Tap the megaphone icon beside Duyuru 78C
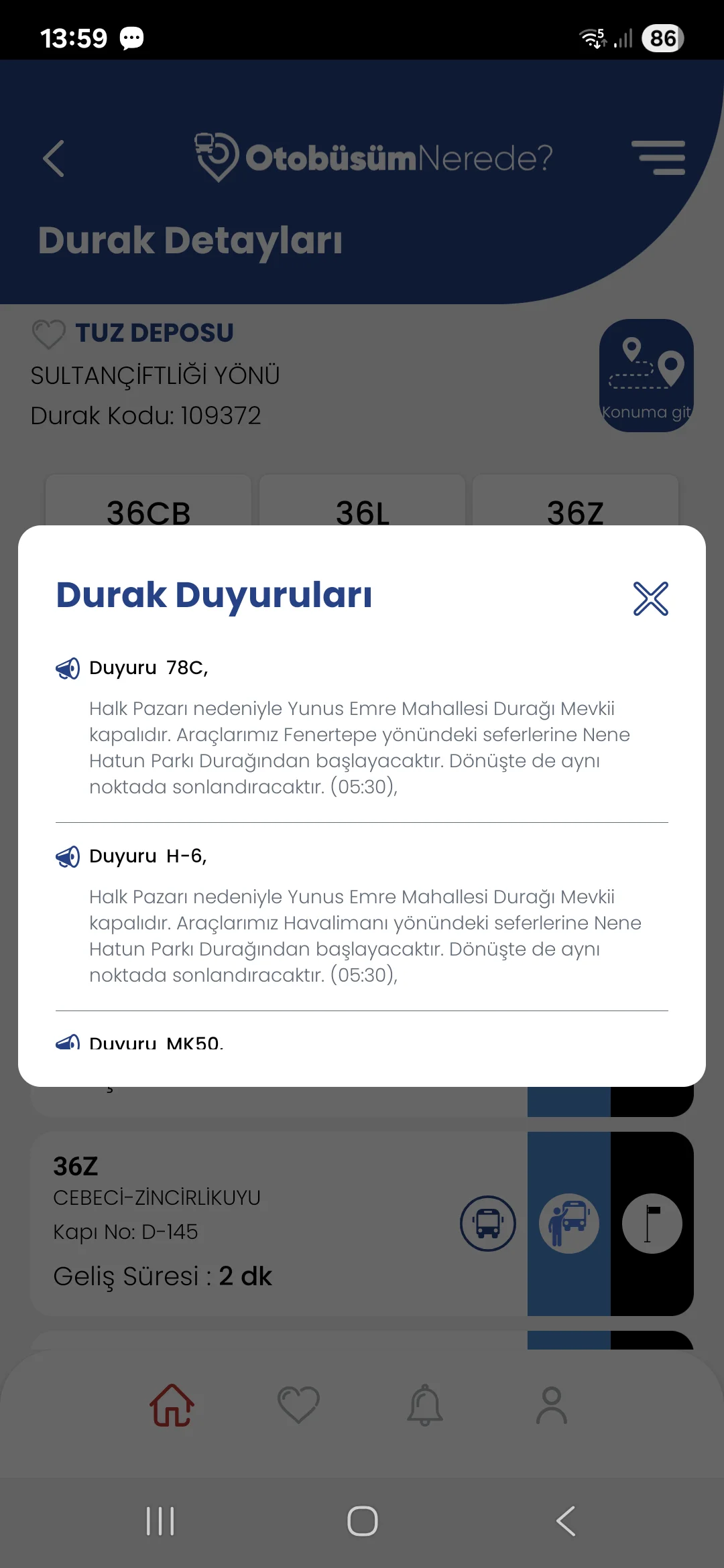 (x=67, y=667)
